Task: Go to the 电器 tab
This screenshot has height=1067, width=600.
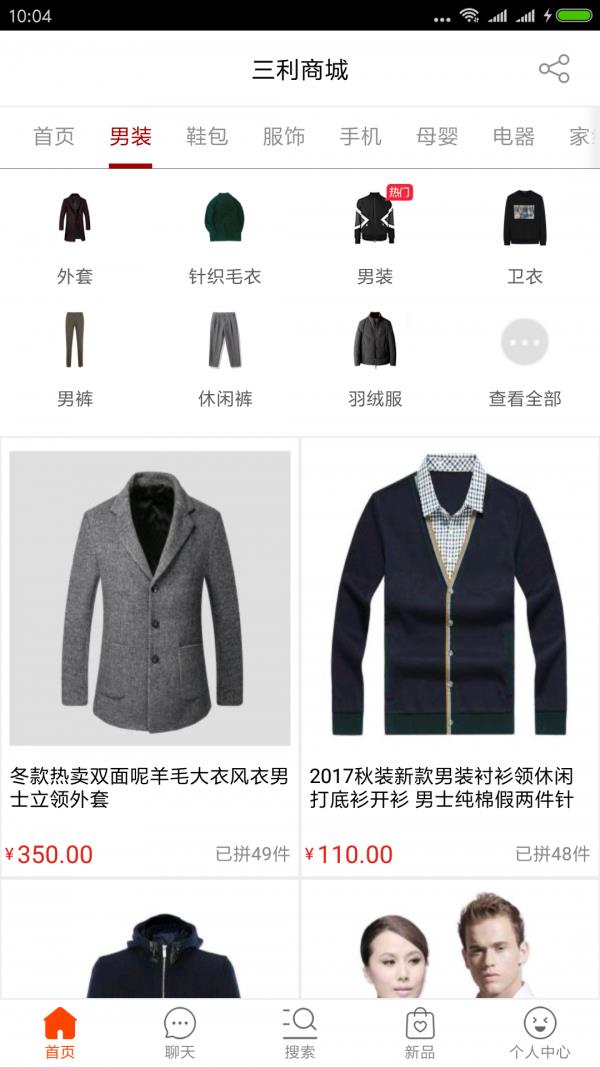Action: click(514, 137)
